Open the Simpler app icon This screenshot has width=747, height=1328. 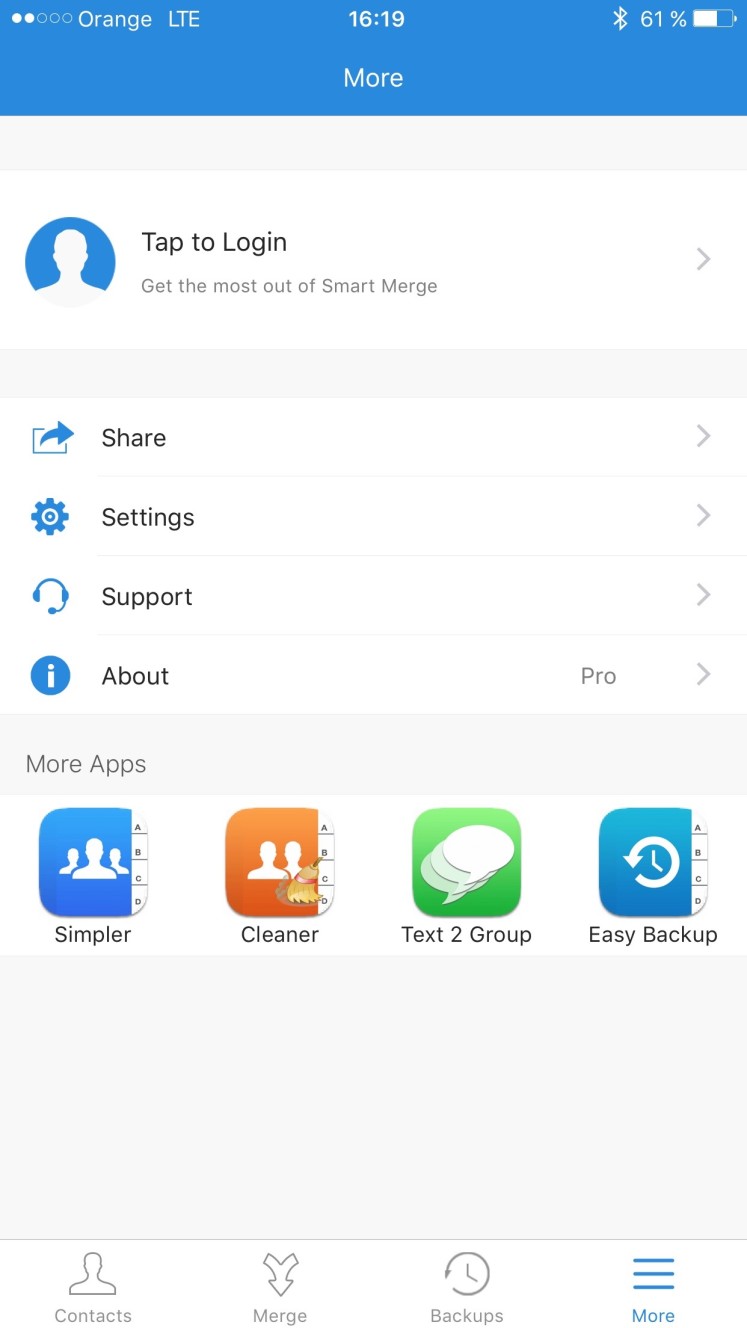(93, 863)
